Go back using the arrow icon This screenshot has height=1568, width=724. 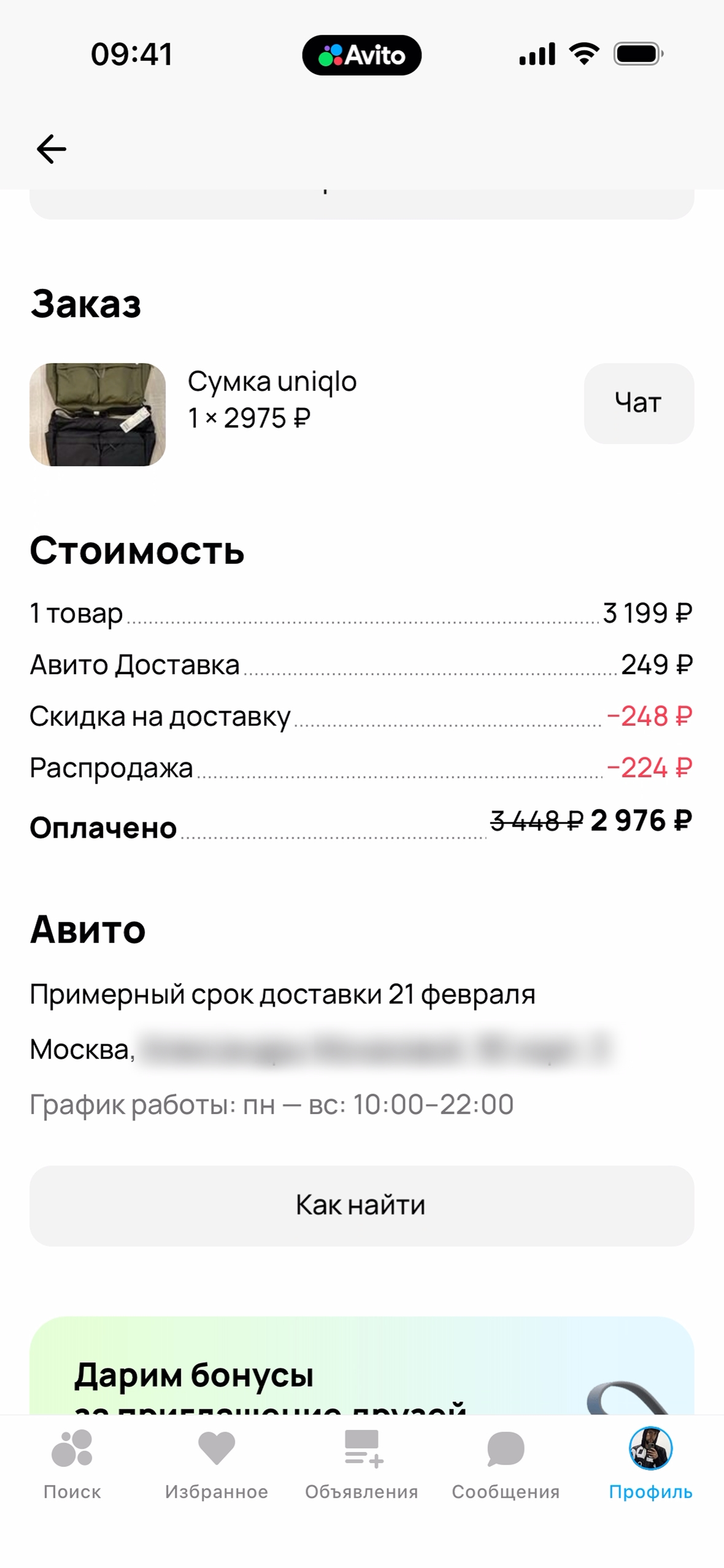52,149
